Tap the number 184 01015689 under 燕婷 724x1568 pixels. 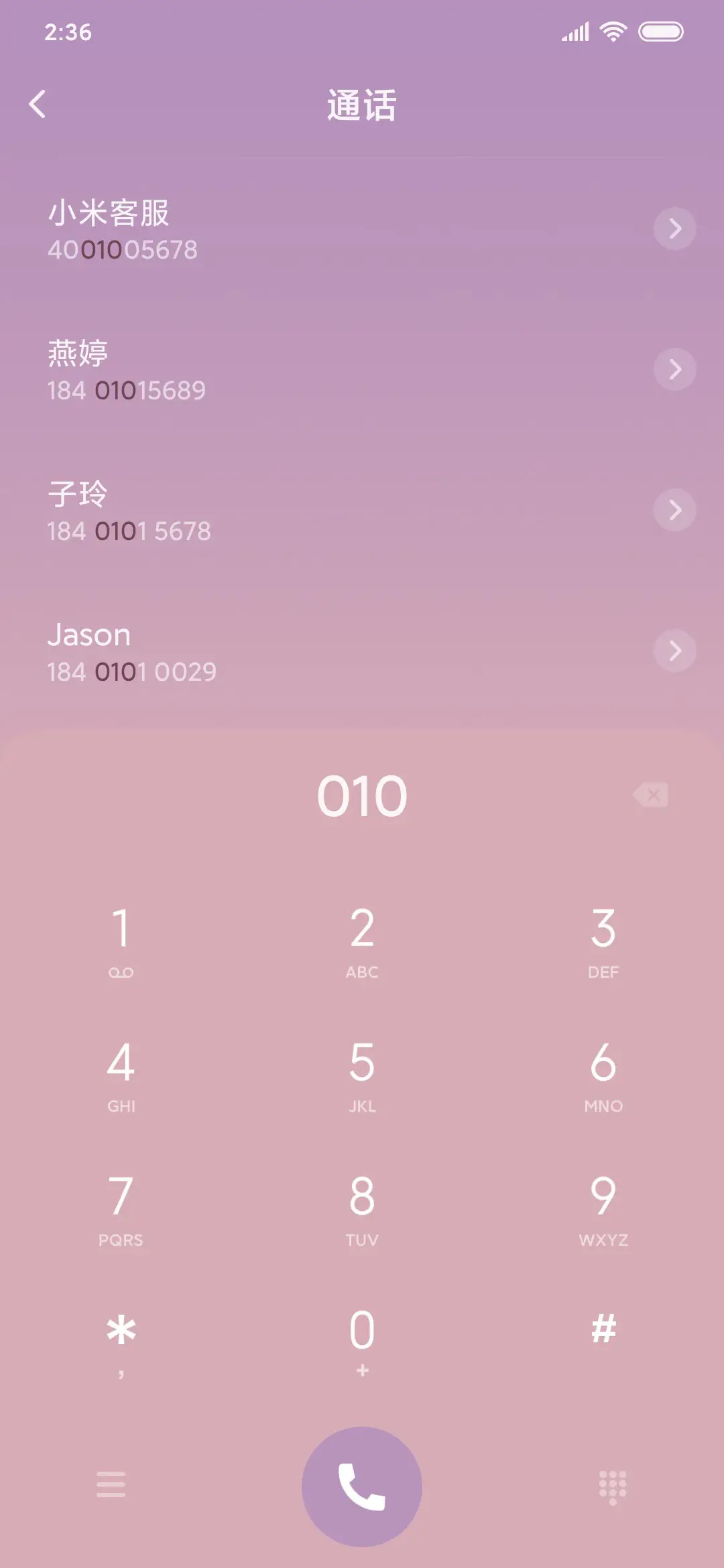coord(127,389)
